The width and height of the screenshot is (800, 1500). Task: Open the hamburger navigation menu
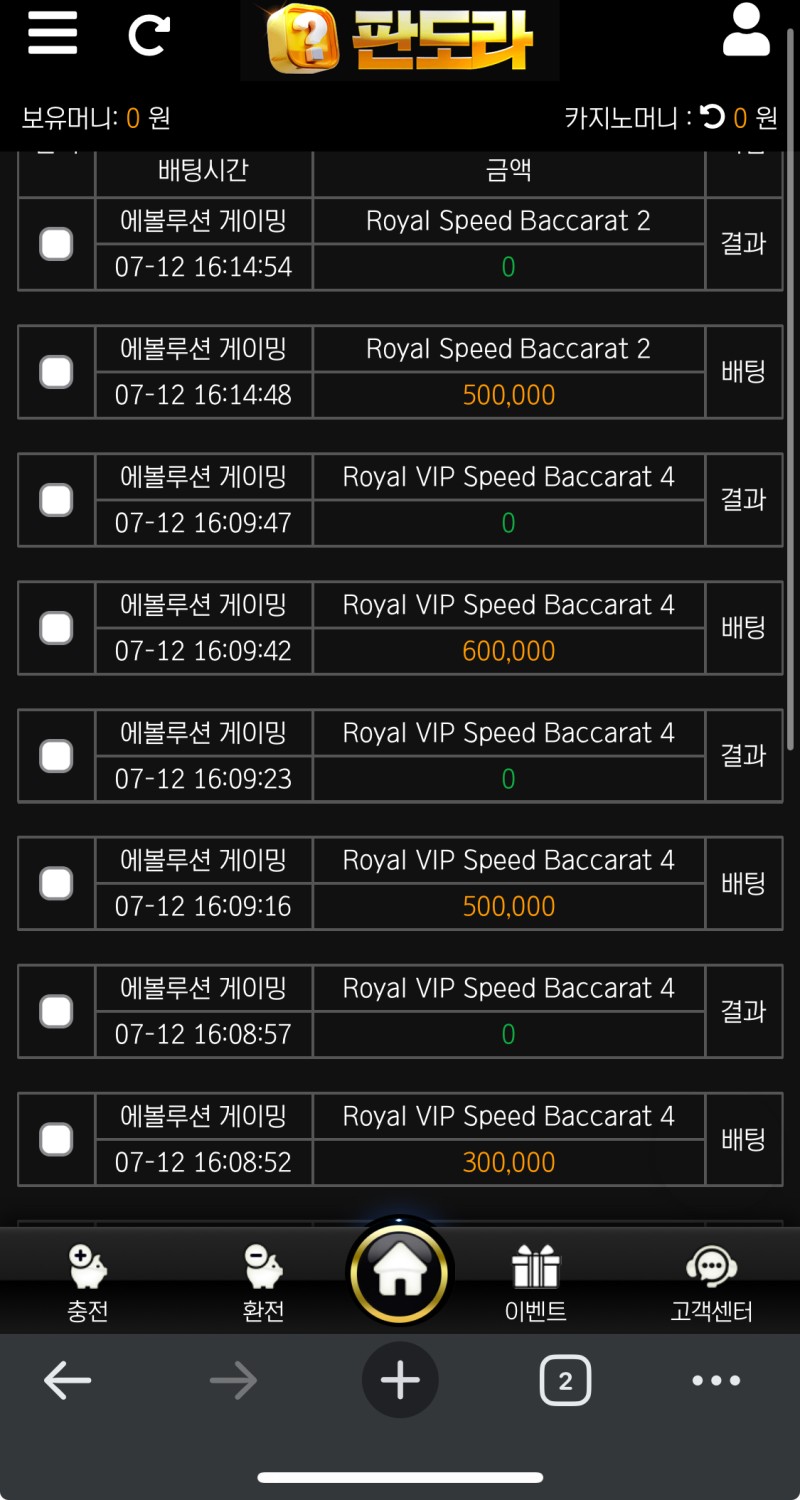52,33
